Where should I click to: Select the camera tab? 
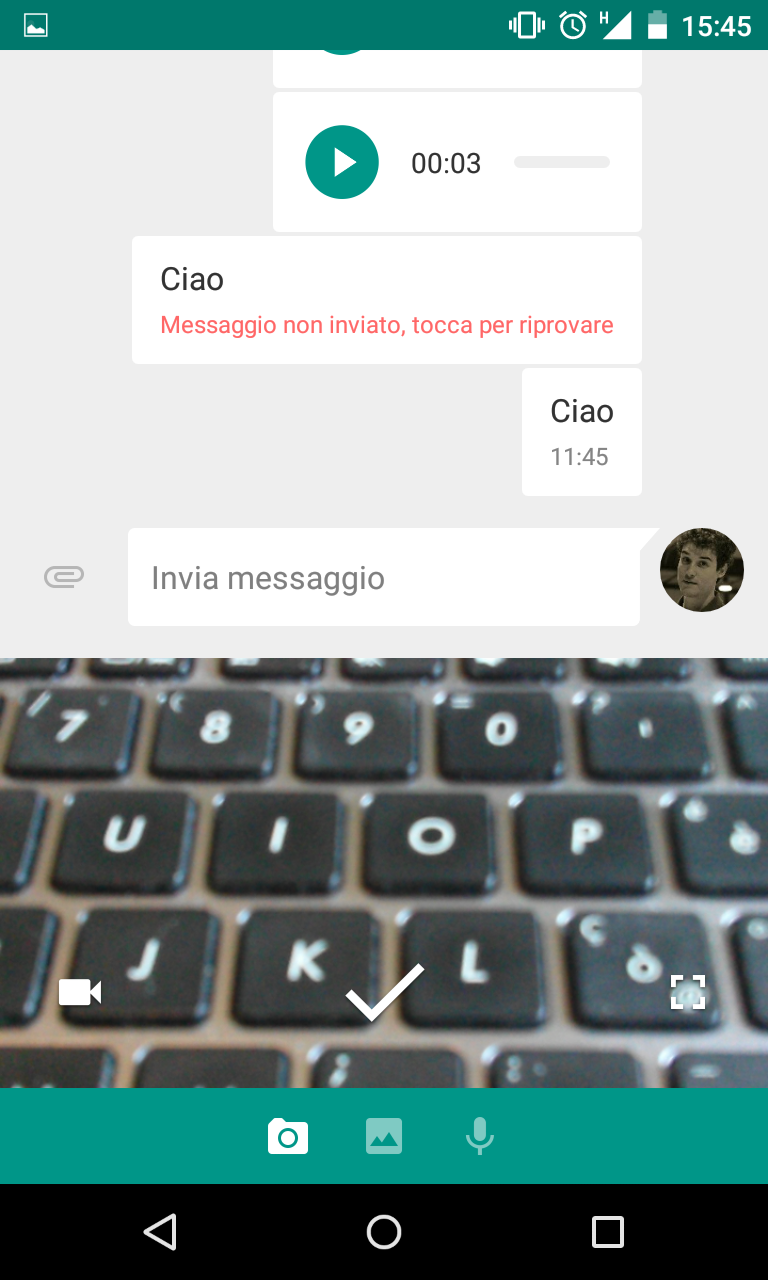(288, 1136)
